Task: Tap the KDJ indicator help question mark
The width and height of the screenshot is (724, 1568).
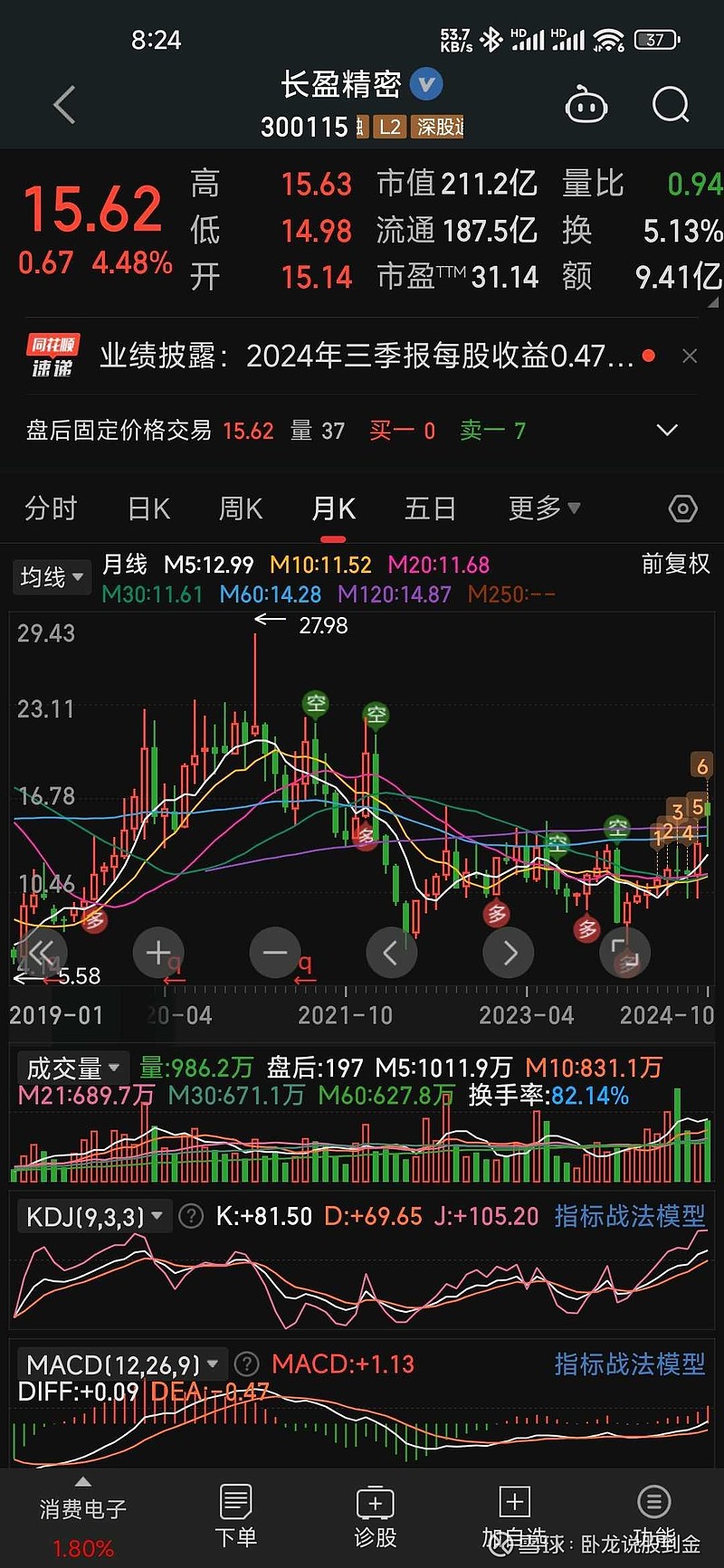Action: point(191,1216)
